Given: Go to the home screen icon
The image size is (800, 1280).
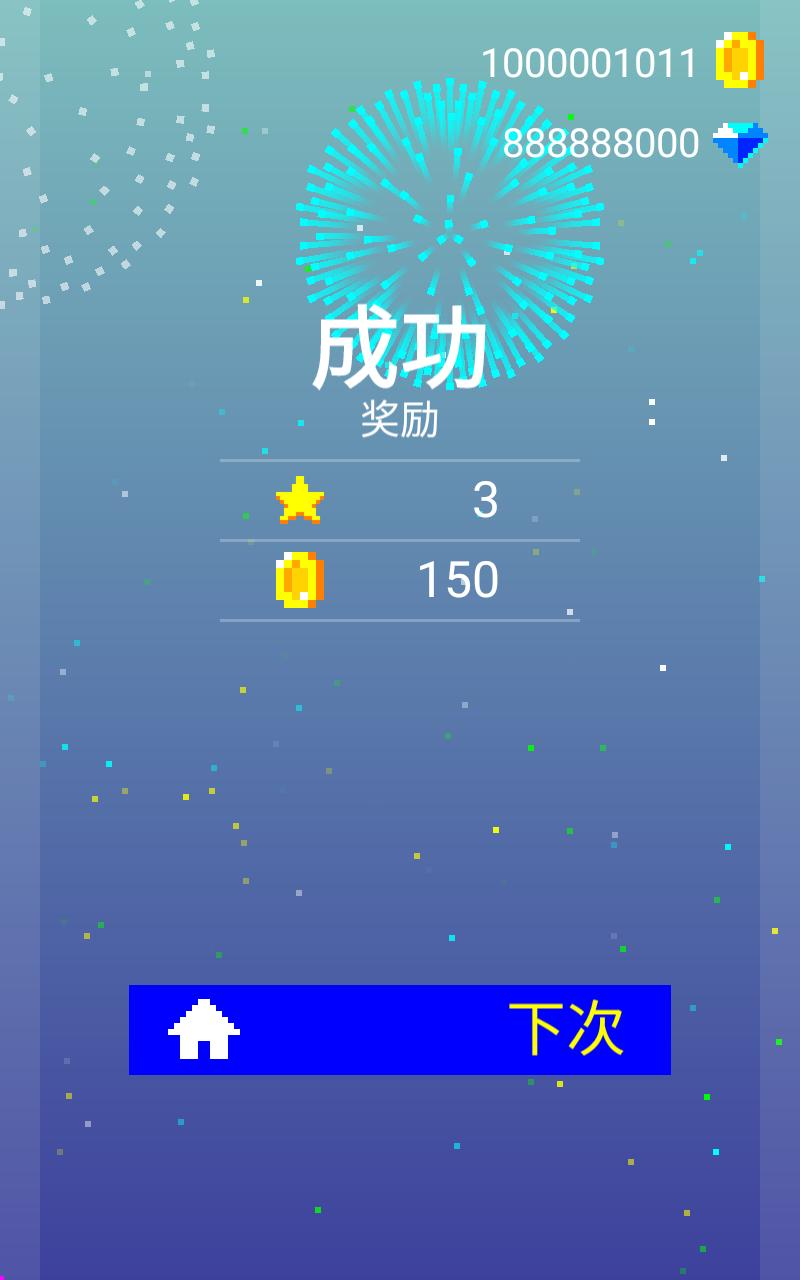Looking at the screenshot, I should point(204,1030).
